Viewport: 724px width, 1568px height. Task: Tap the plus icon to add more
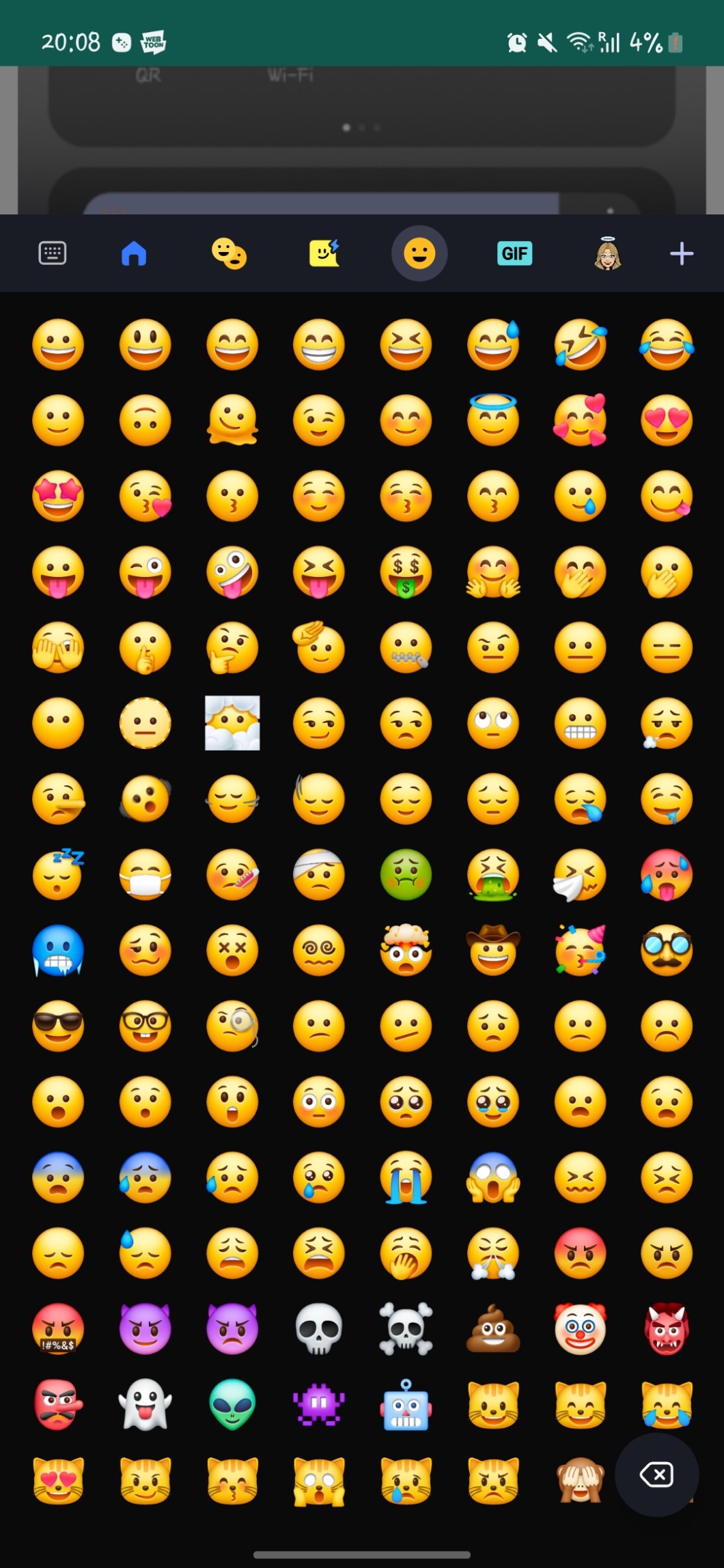tap(681, 253)
